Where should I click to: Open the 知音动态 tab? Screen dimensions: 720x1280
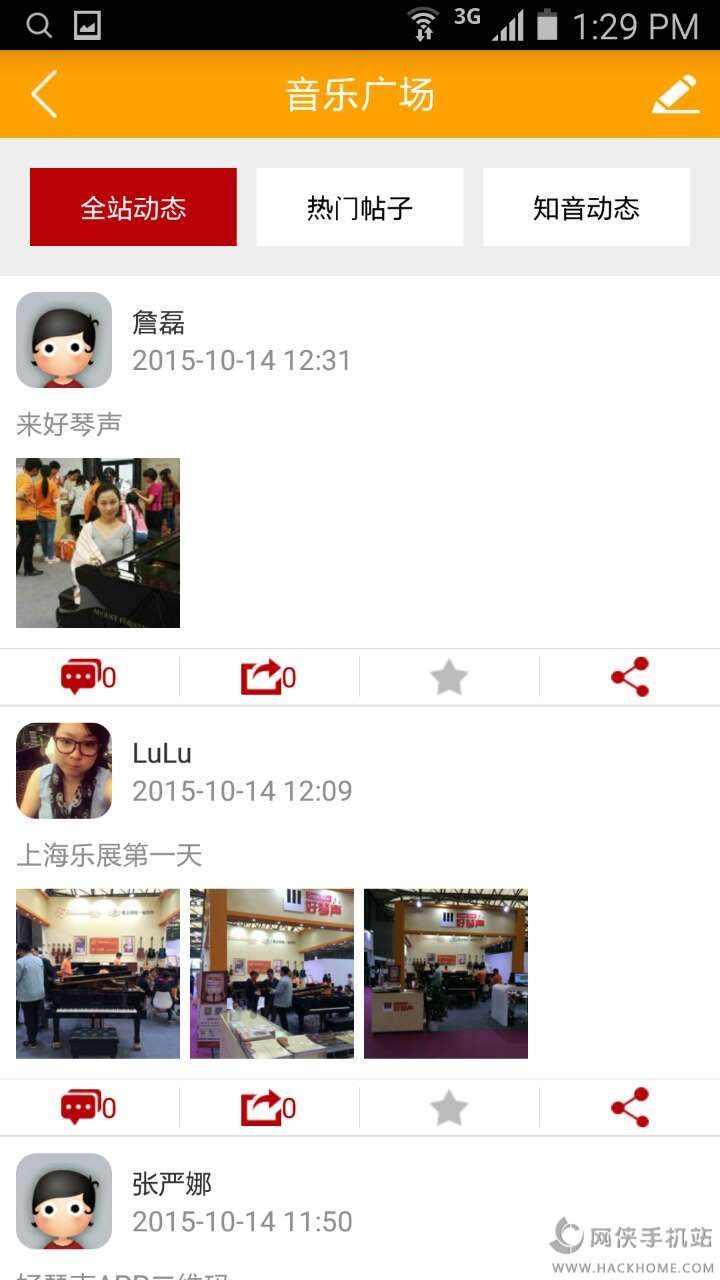point(586,208)
